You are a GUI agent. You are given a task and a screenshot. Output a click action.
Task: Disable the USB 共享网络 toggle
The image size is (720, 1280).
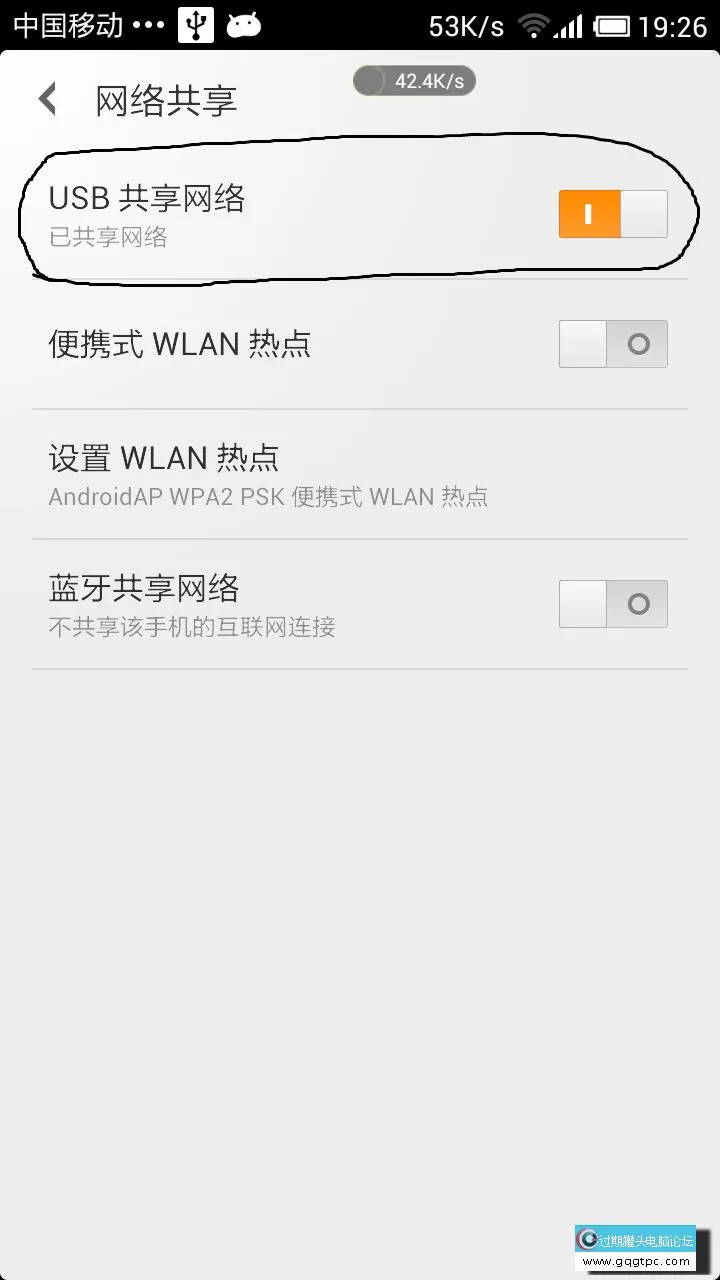coord(612,213)
